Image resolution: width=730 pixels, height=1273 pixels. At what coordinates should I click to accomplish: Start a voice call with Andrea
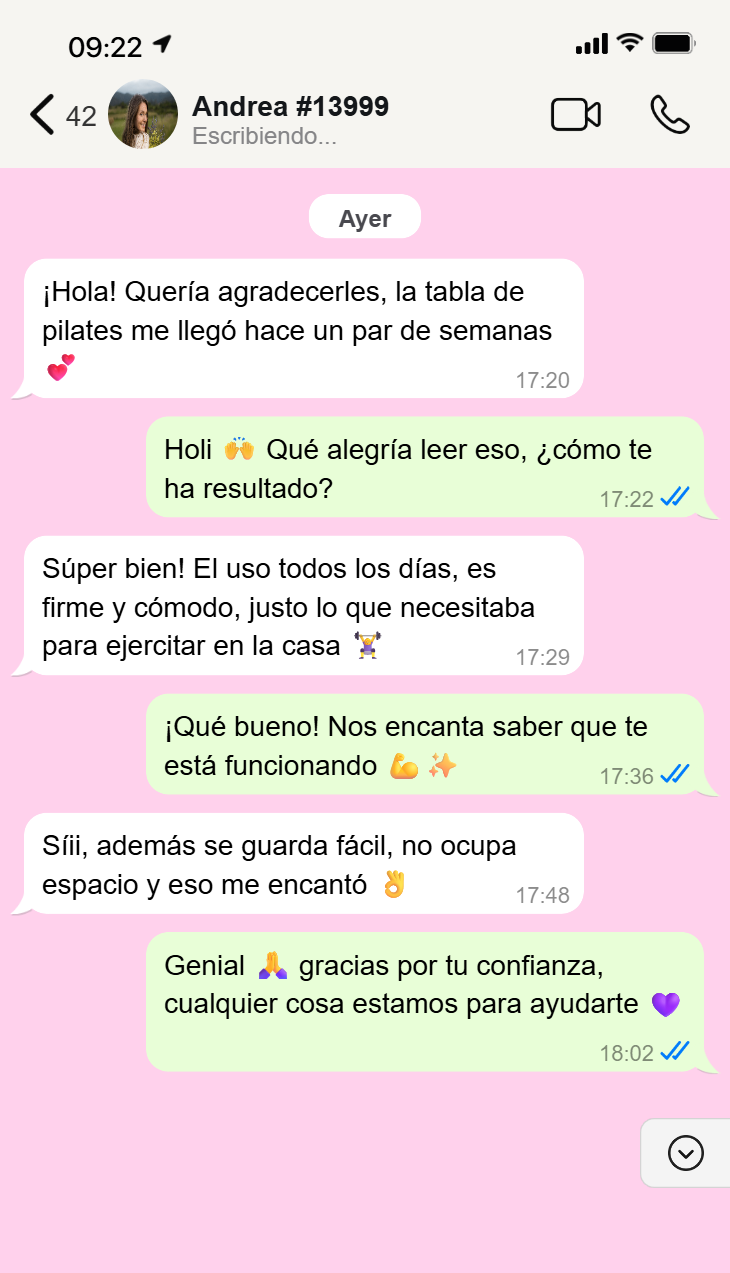[x=669, y=115]
